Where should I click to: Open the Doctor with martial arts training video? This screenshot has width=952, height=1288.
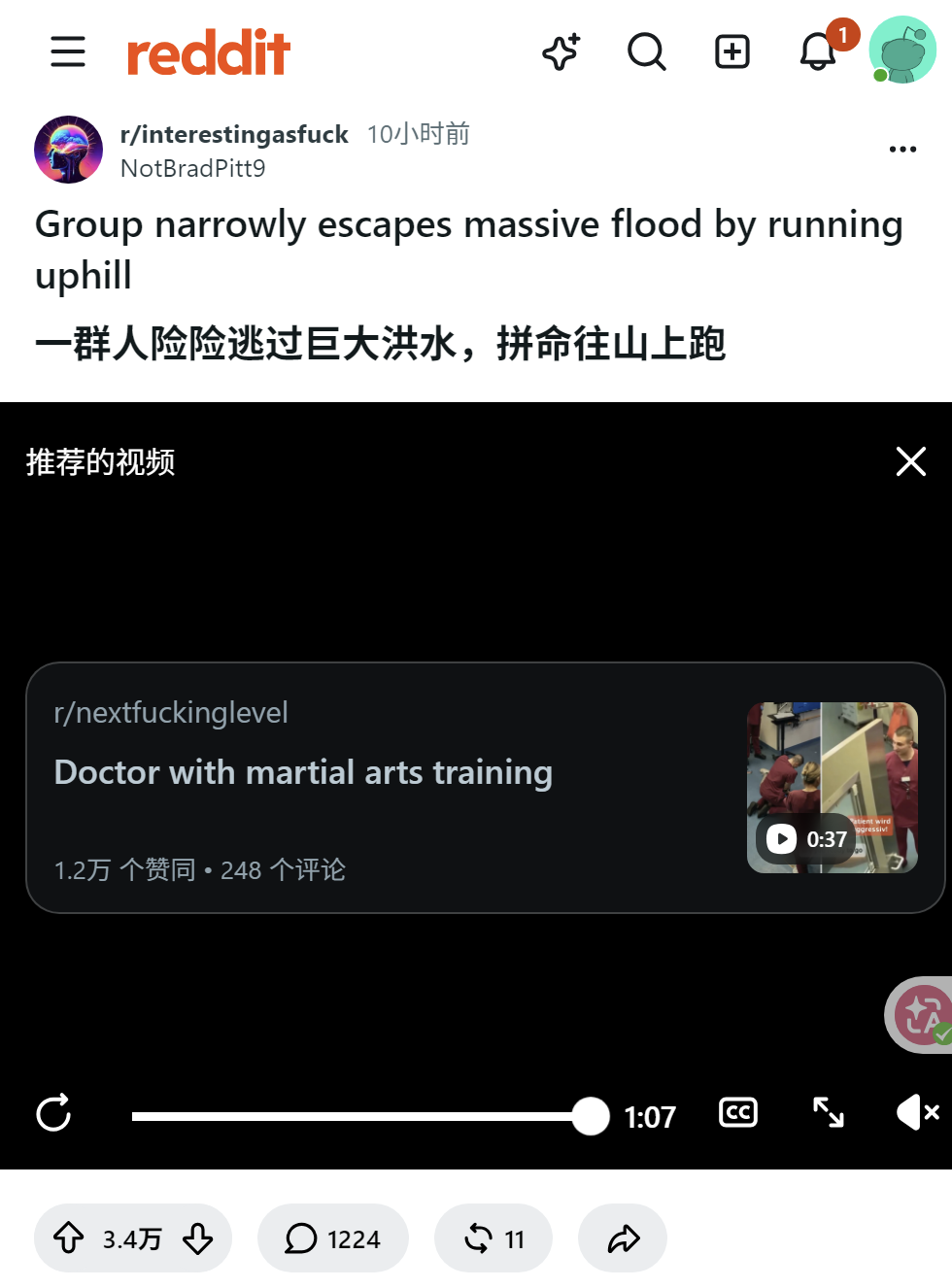(485, 788)
